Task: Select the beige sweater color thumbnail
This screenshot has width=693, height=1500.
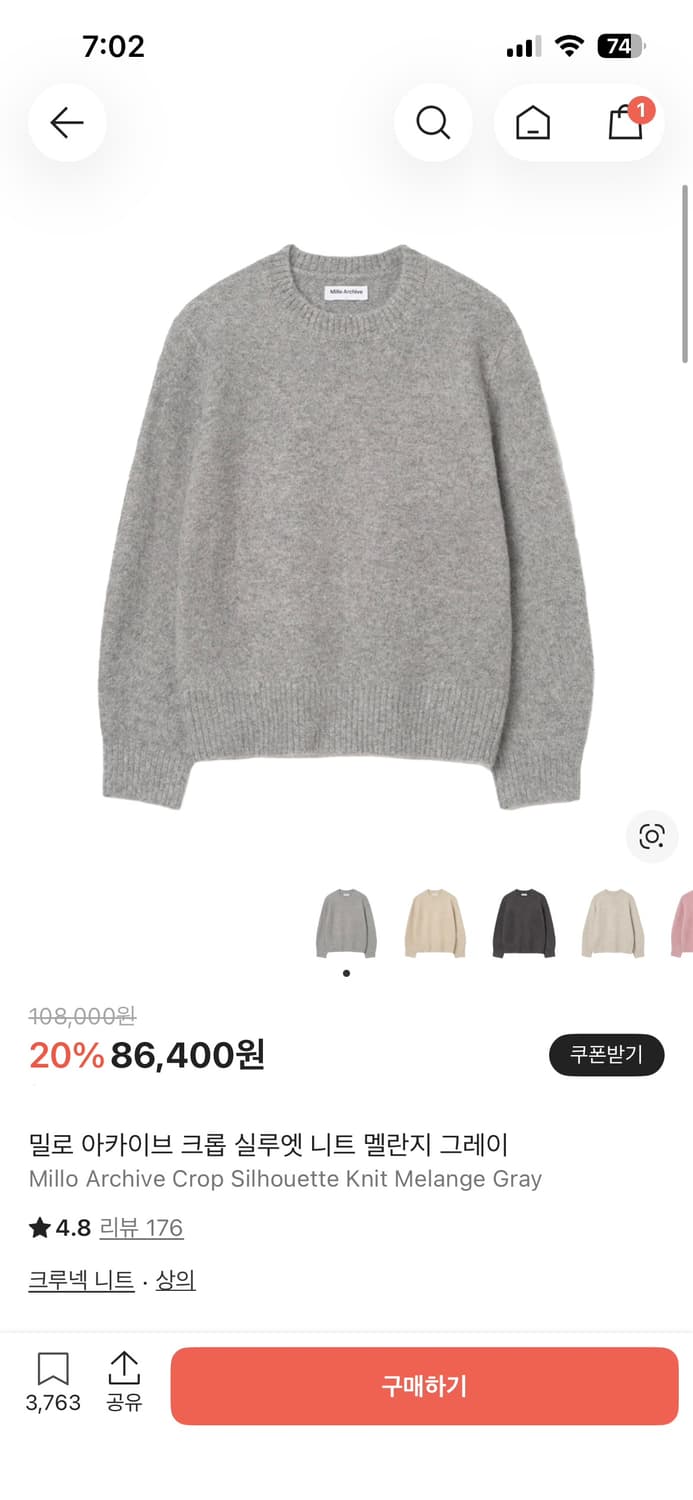Action: [x=435, y=923]
